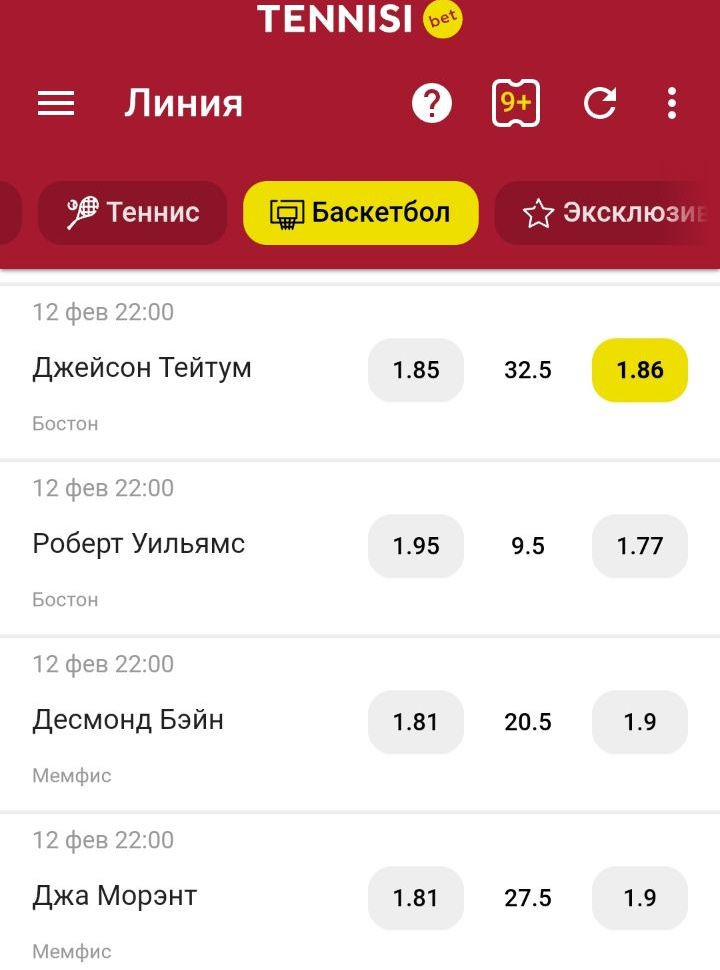Refresh the betting line
Image resolution: width=720 pixels, height=970 pixels.
[x=600, y=104]
